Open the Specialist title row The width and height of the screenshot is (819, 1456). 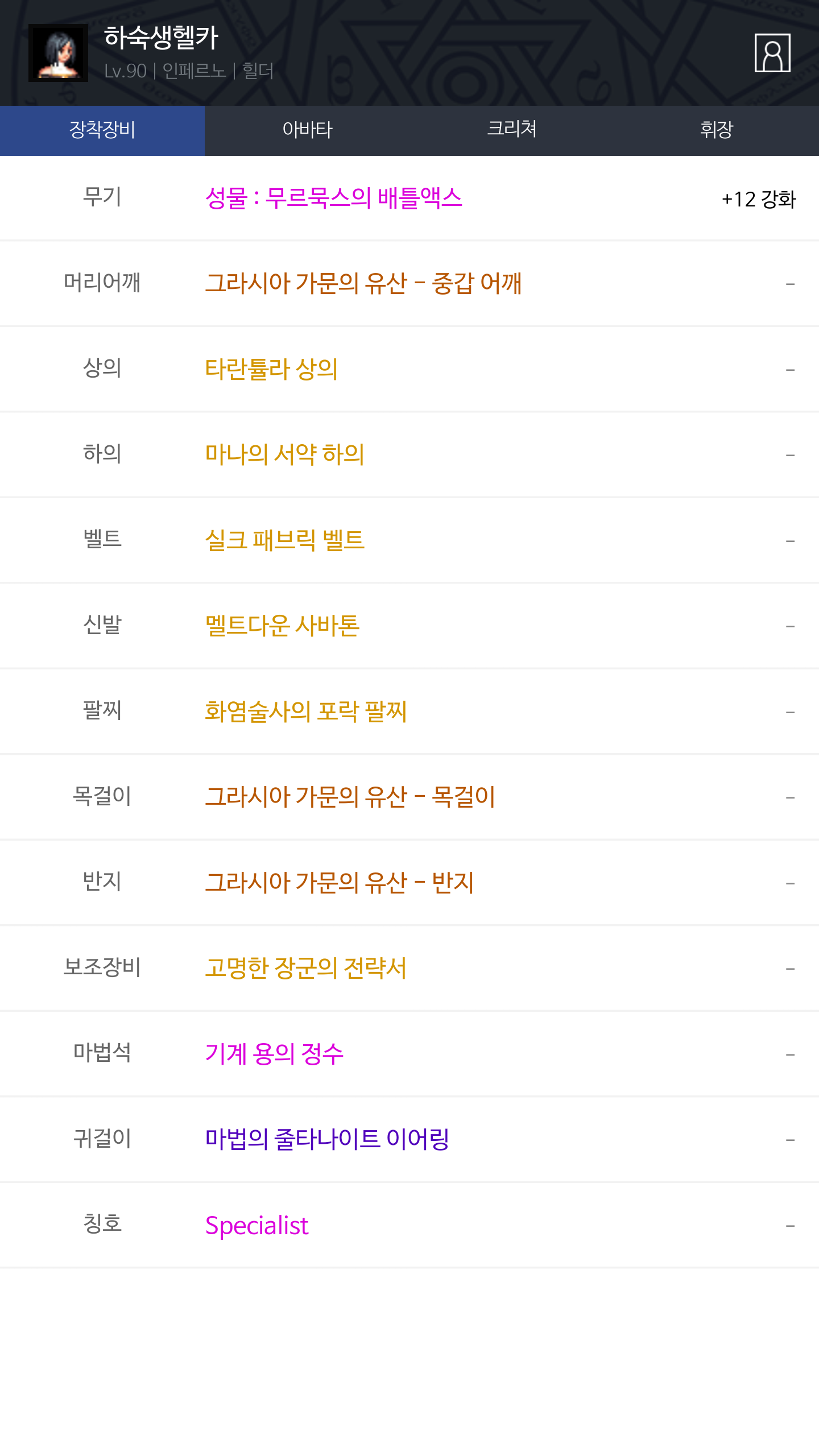coord(409,1225)
